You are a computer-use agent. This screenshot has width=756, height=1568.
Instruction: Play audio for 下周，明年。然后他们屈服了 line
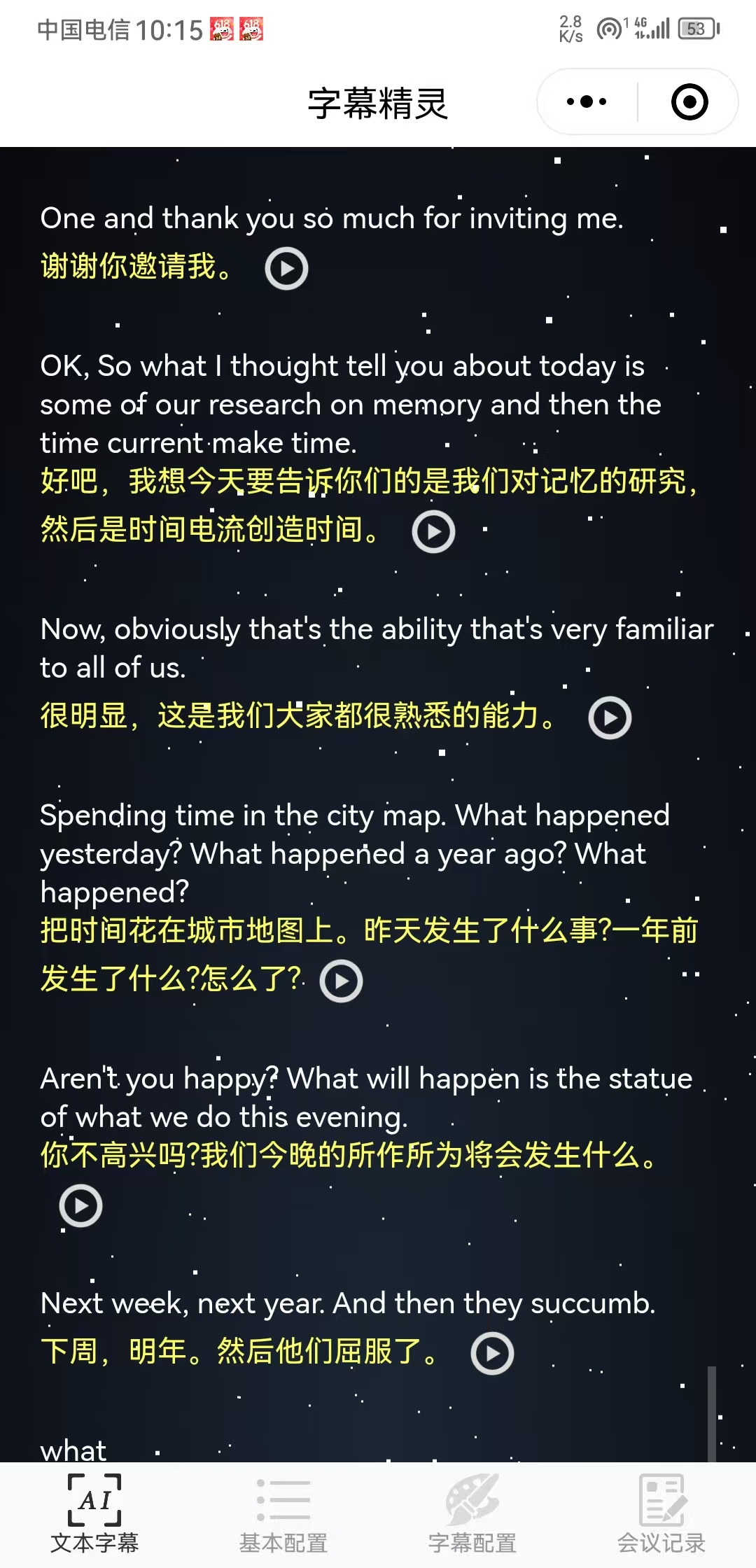tap(492, 1354)
